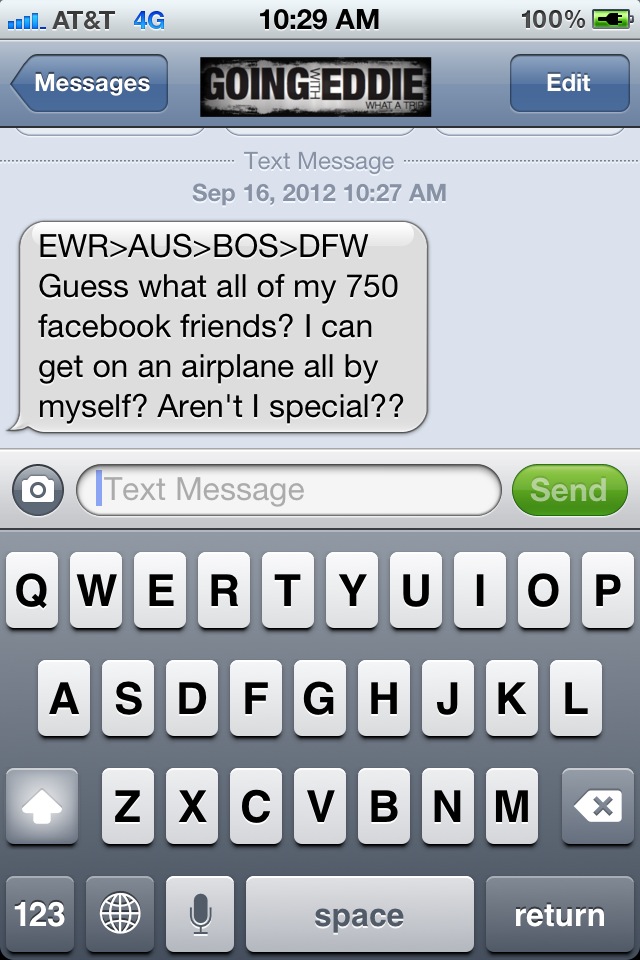This screenshot has height=960, width=640.
Task: Start dictation with the microphone key
Action: click(200, 914)
